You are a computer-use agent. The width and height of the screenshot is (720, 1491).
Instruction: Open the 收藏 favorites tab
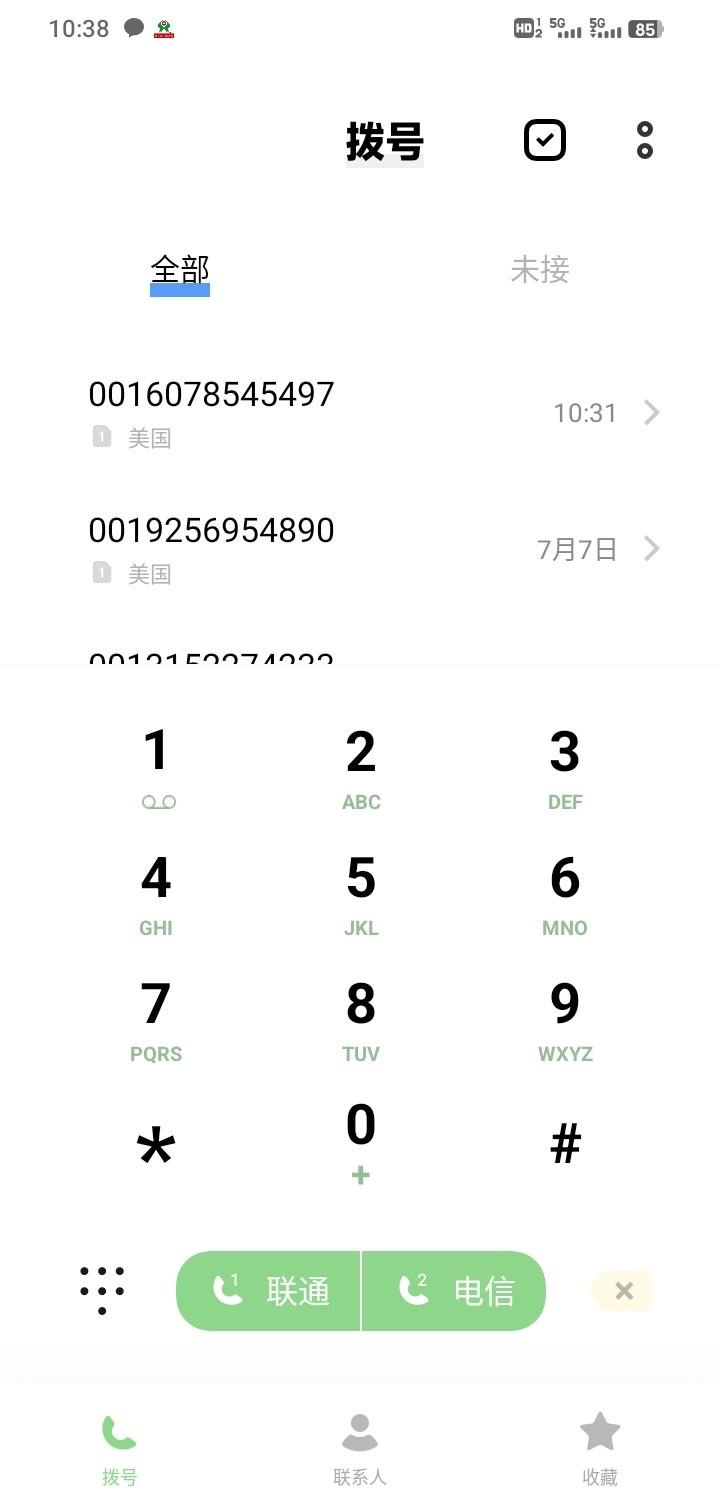600,1446
